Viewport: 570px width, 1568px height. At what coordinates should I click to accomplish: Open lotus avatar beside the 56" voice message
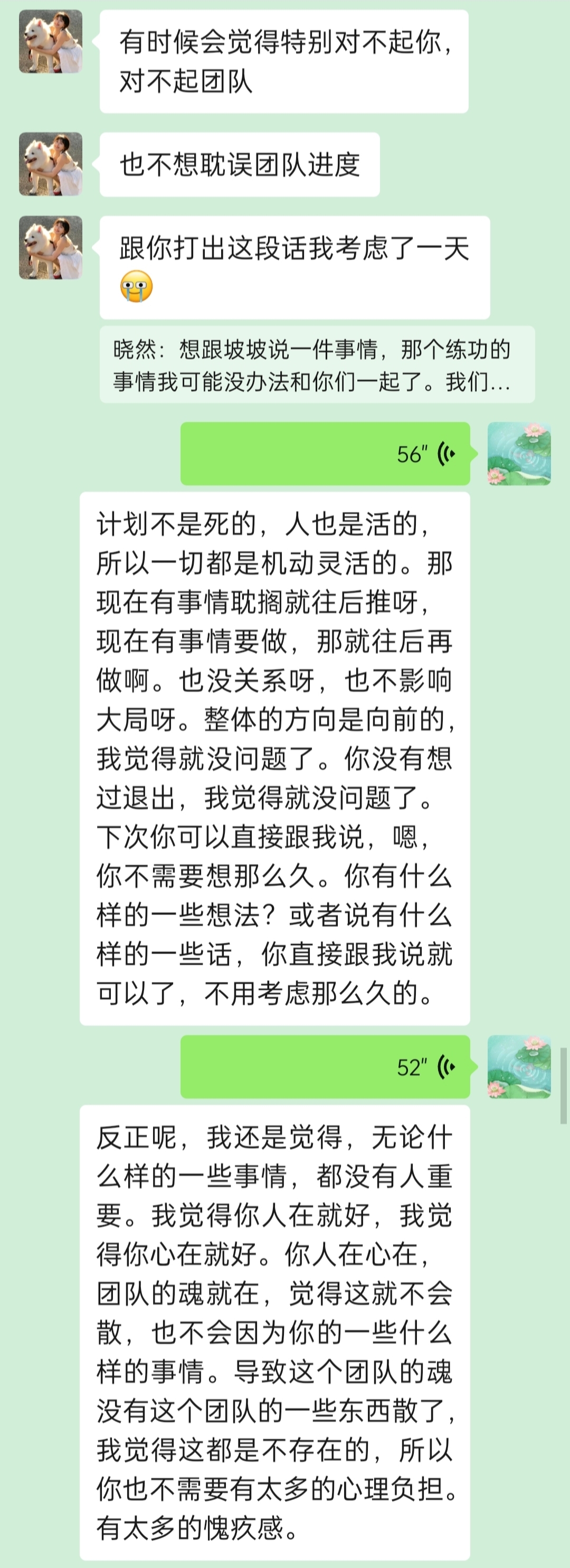click(519, 454)
